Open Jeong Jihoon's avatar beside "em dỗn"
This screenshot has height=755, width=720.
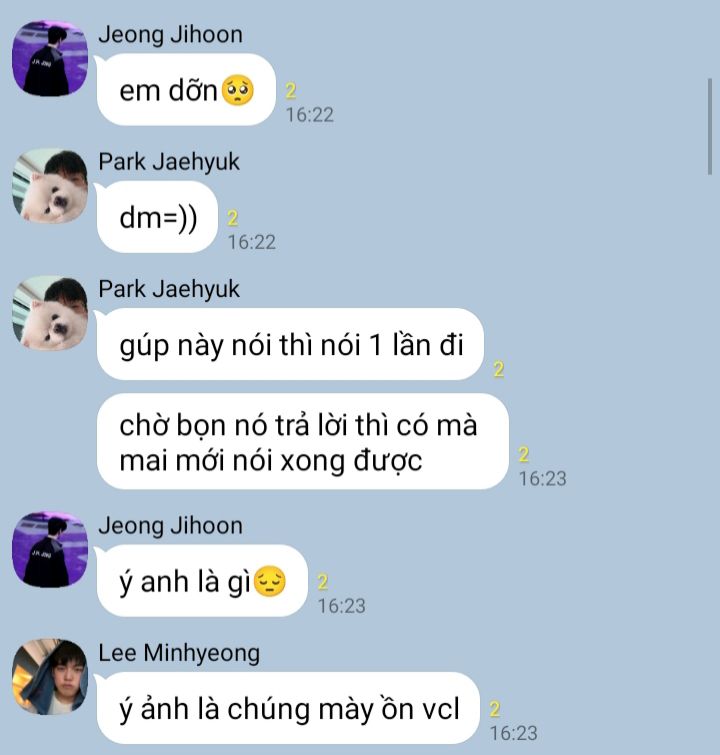(49, 59)
